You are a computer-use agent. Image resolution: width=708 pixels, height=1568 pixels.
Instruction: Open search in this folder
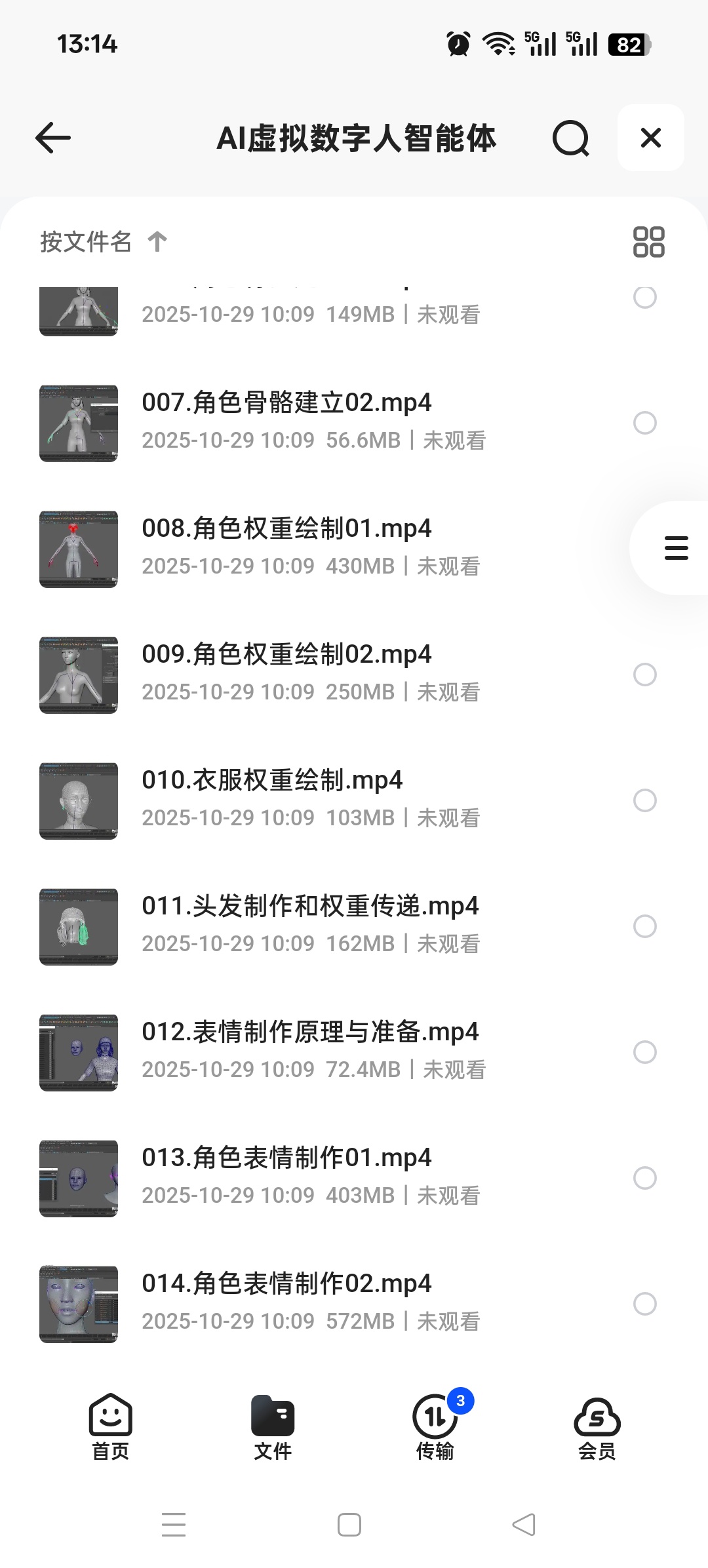tap(570, 138)
